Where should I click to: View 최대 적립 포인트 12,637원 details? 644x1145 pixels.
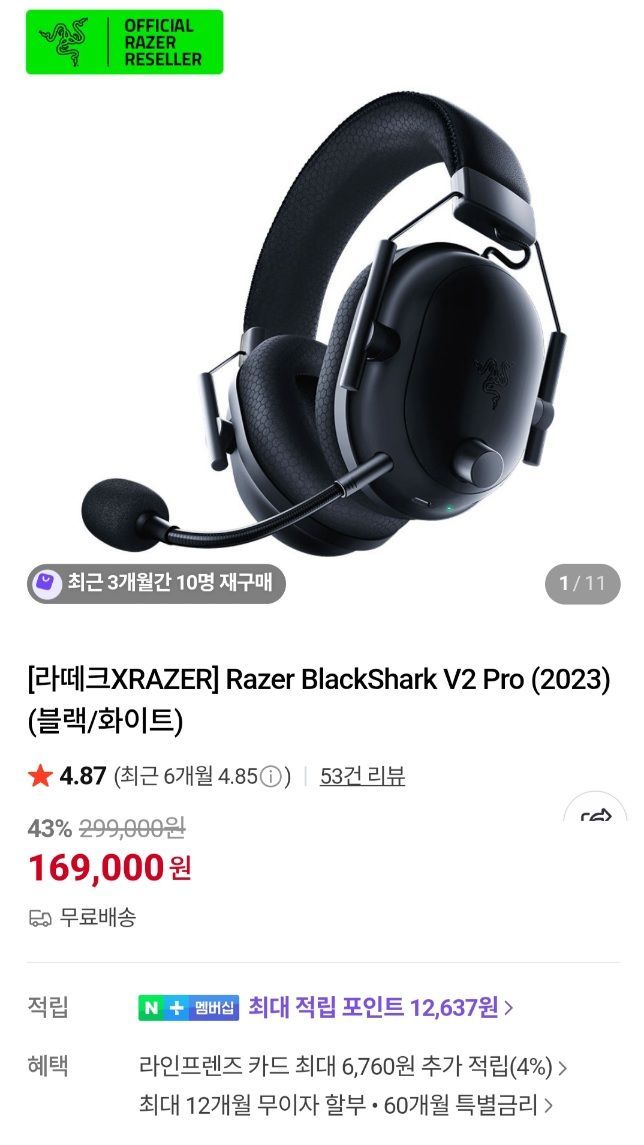(380, 1007)
